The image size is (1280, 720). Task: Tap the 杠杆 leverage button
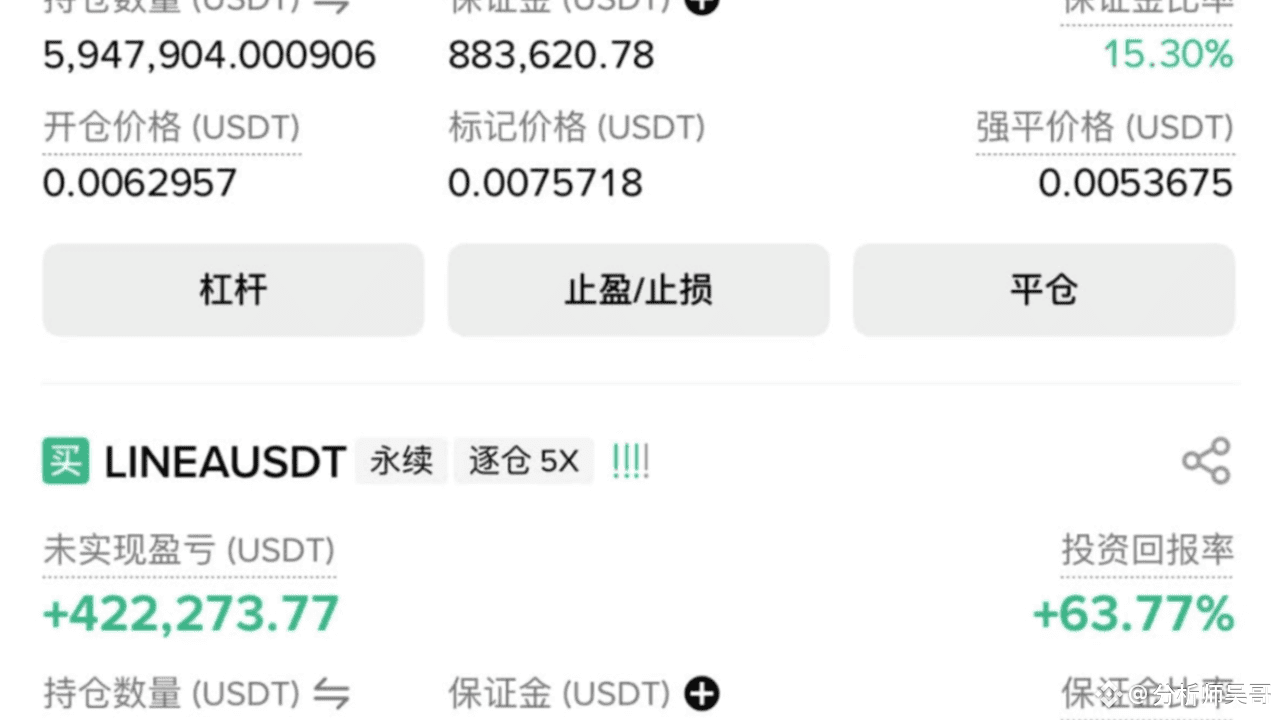pos(233,290)
